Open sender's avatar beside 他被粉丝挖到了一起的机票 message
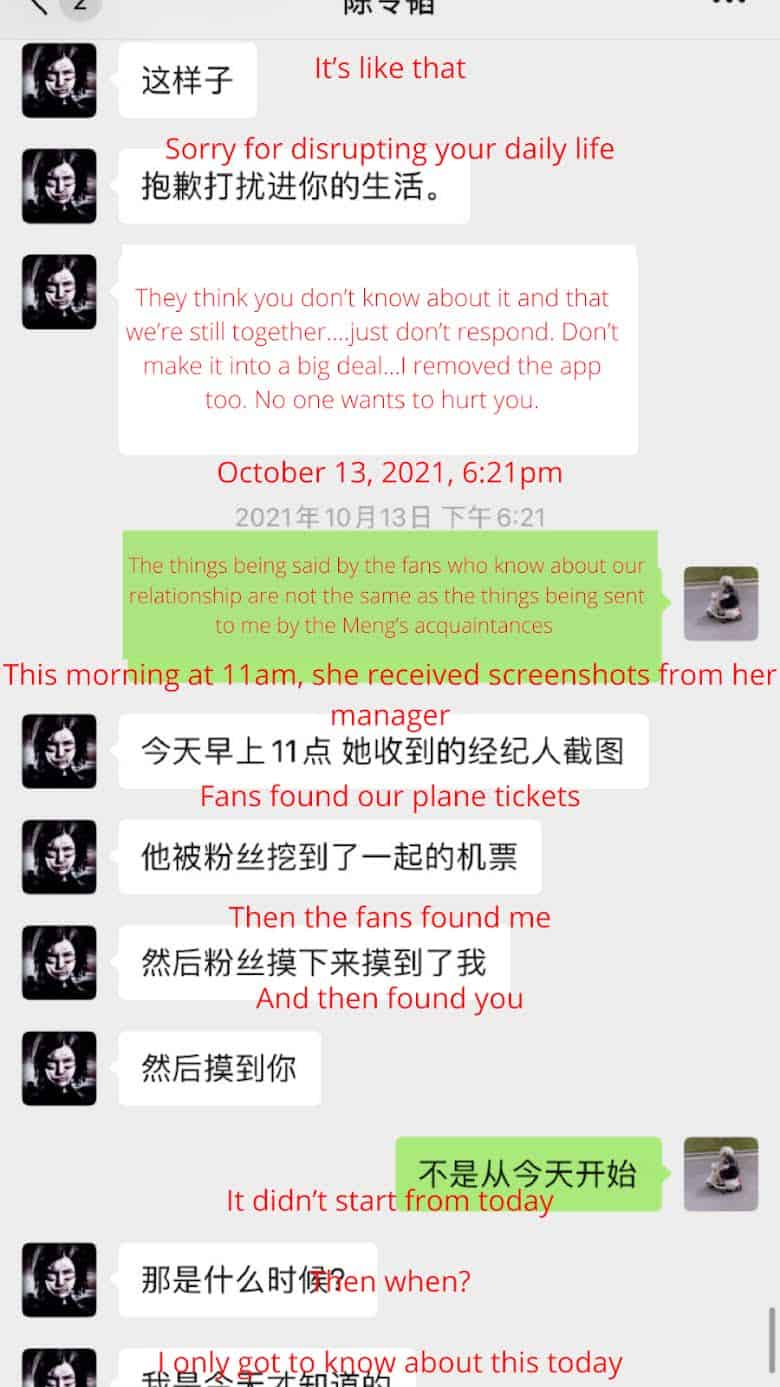The height and width of the screenshot is (1387, 780). click(x=59, y=857)
